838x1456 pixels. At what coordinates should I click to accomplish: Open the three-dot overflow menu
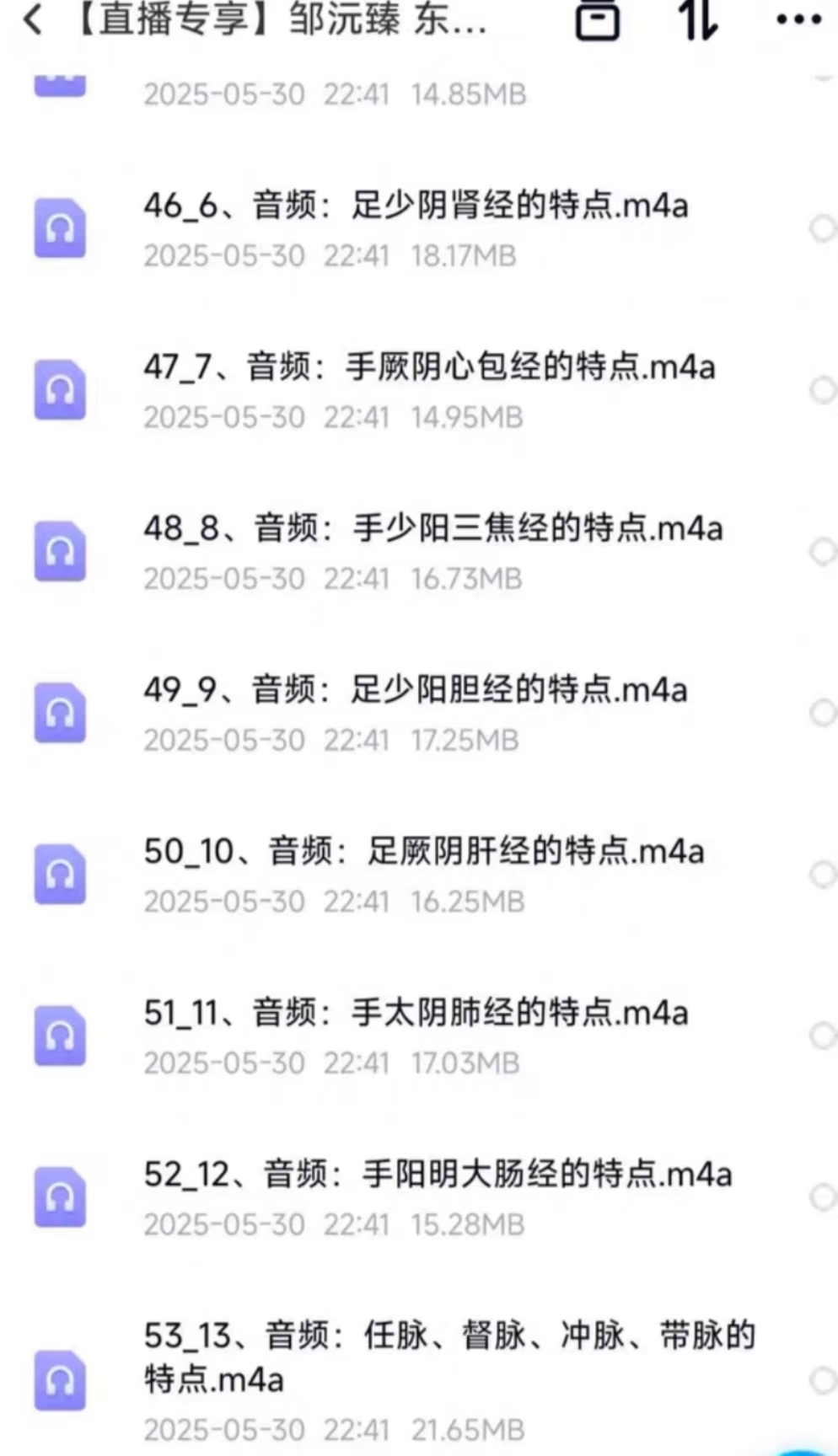pos(798,19)
